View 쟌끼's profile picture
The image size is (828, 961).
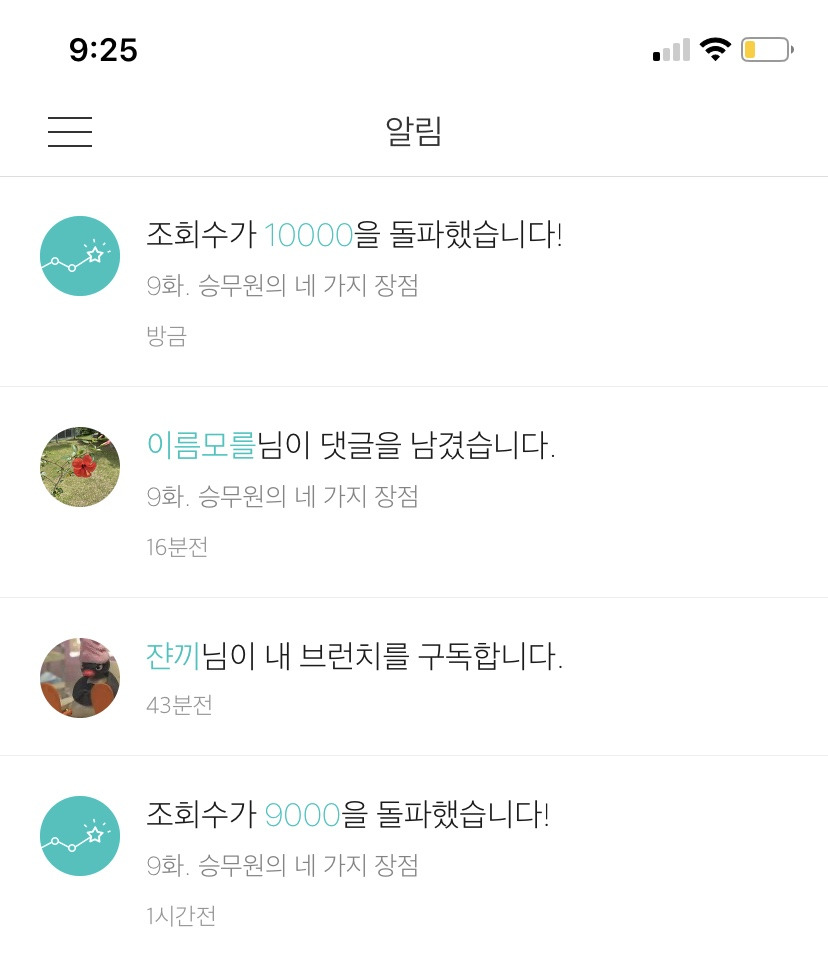pyautogui.click(x=80, y=678)
